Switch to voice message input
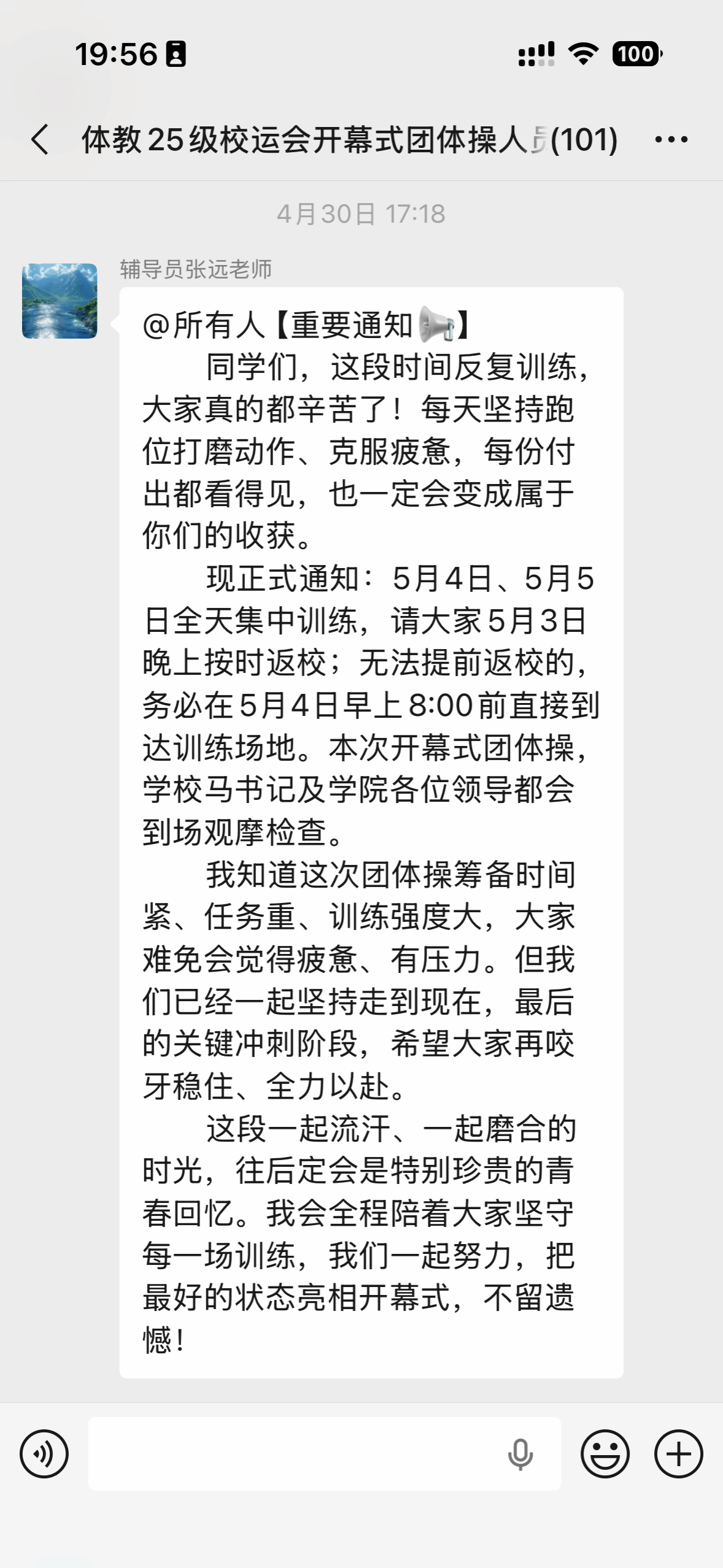 [44, 1454]
